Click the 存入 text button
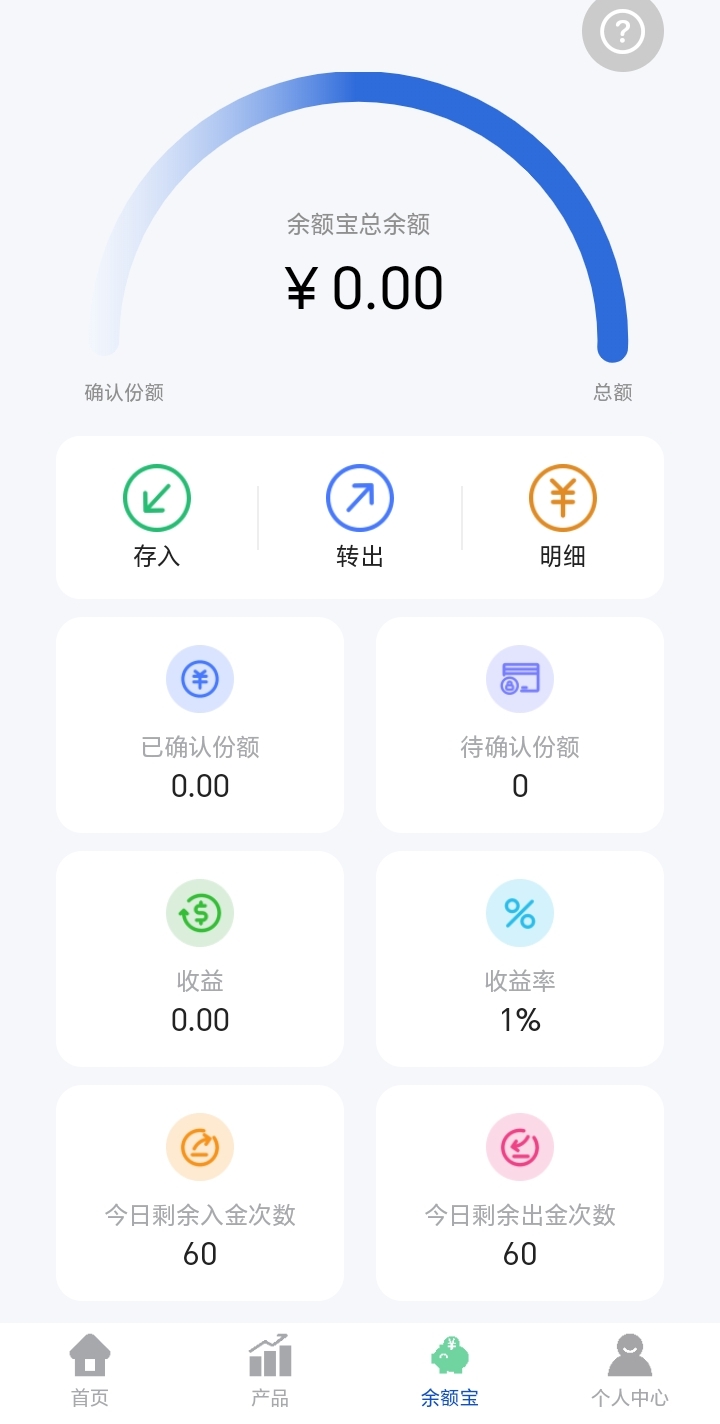 click(155, 556)
